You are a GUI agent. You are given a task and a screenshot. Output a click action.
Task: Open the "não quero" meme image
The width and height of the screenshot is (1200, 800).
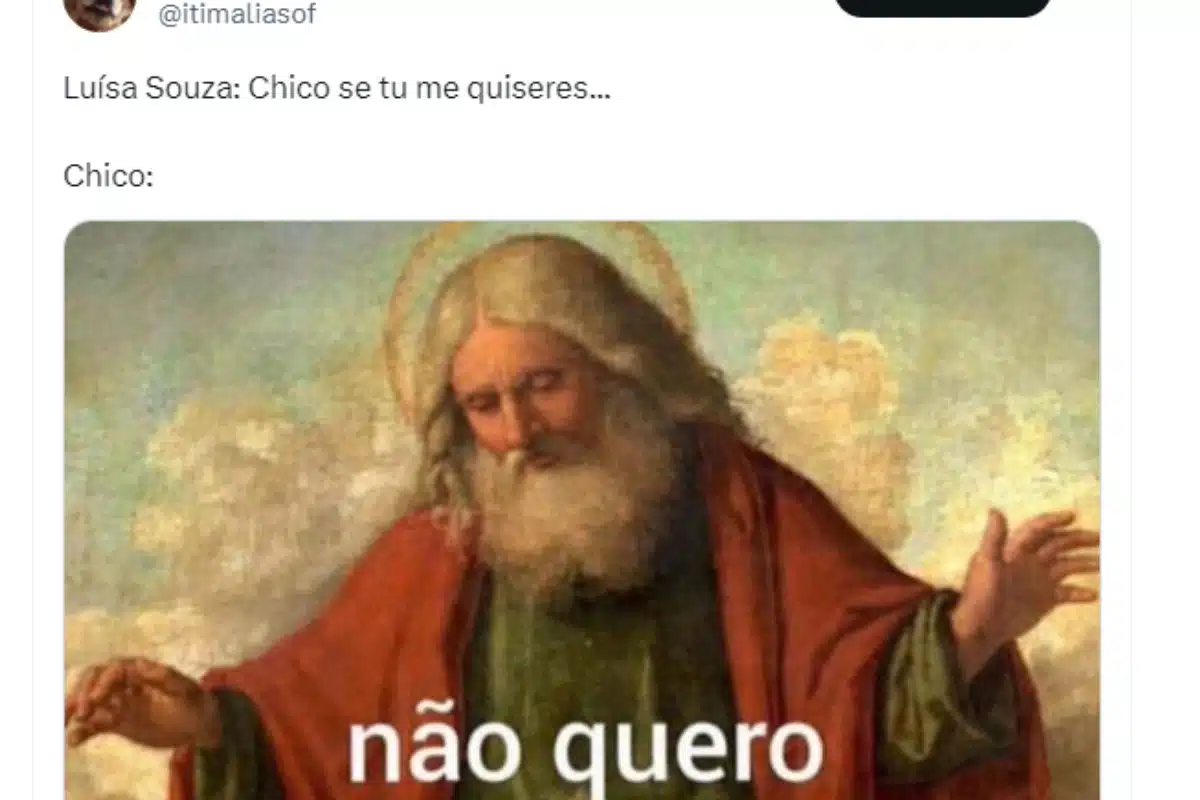tap(581, 510)
